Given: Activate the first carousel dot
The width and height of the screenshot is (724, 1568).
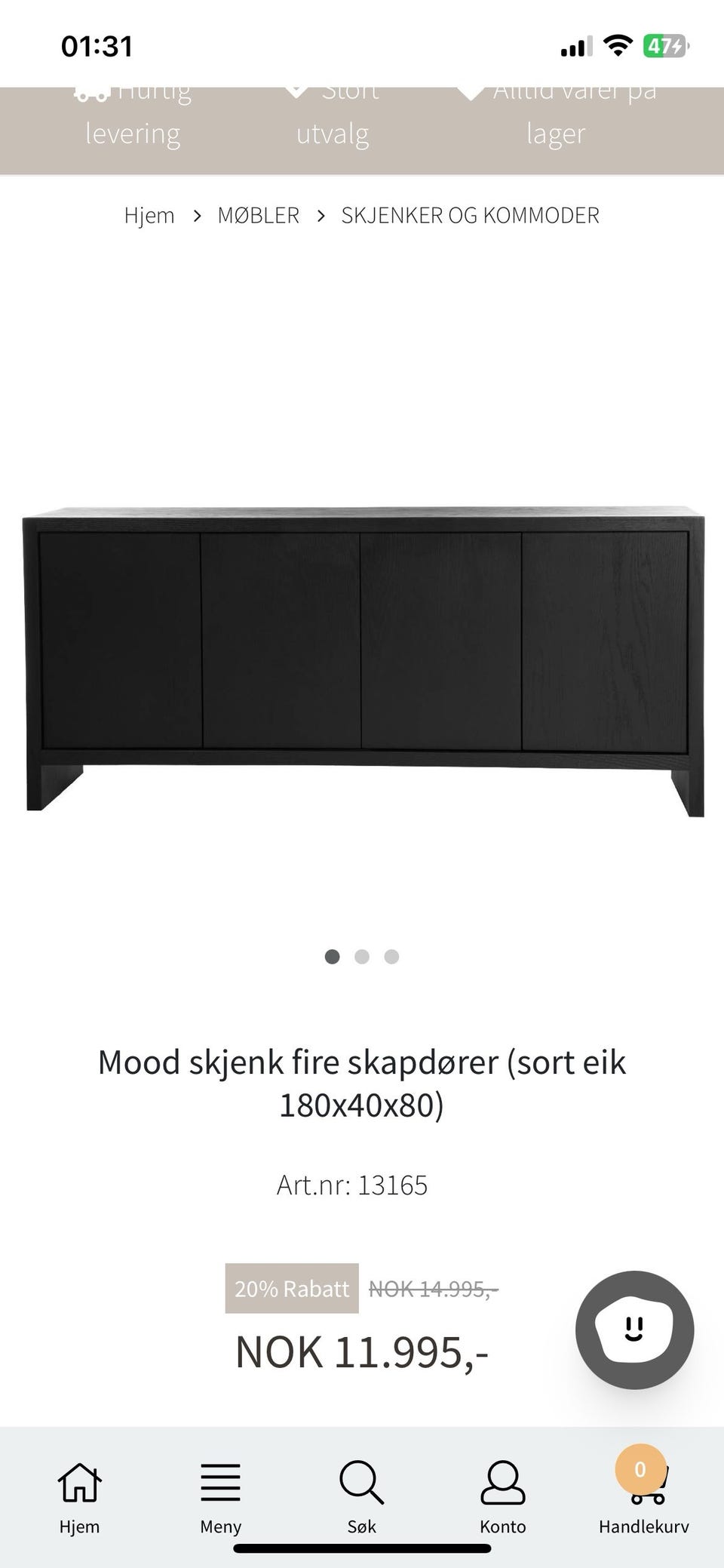Looking at the screenshot, I should 333,956.
